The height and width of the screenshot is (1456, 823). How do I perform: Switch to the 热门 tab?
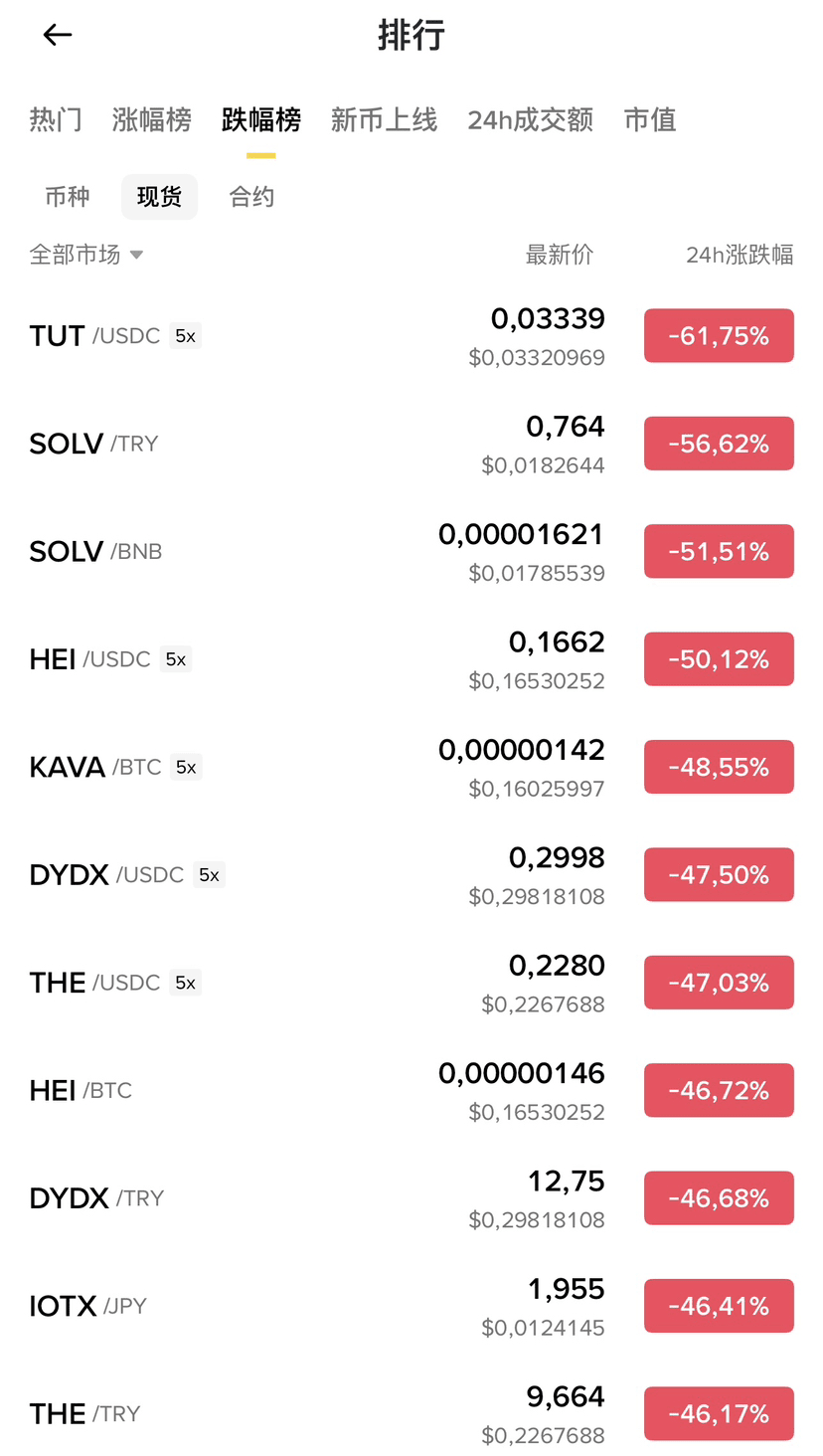tap(56, 120)
